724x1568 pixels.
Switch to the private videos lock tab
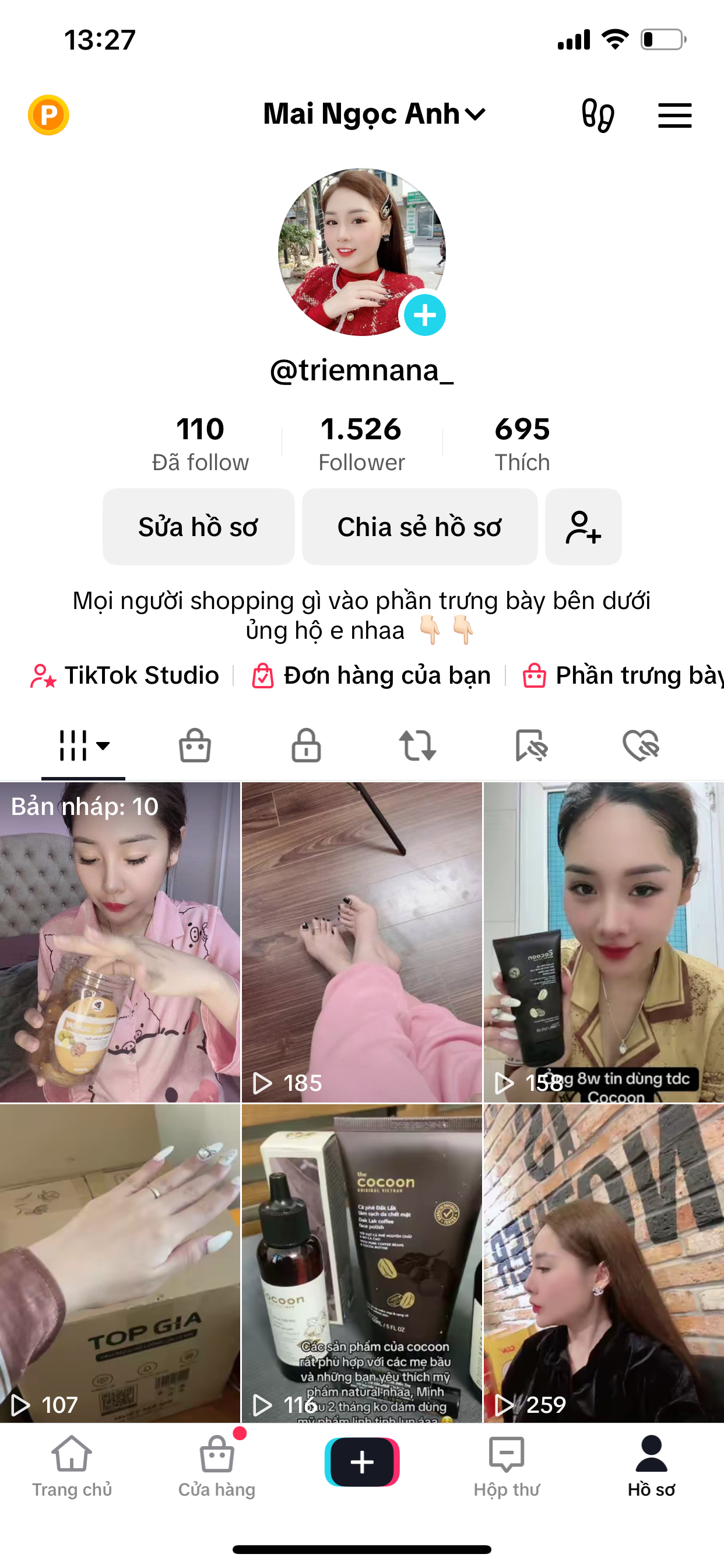(x=306, y=745)
